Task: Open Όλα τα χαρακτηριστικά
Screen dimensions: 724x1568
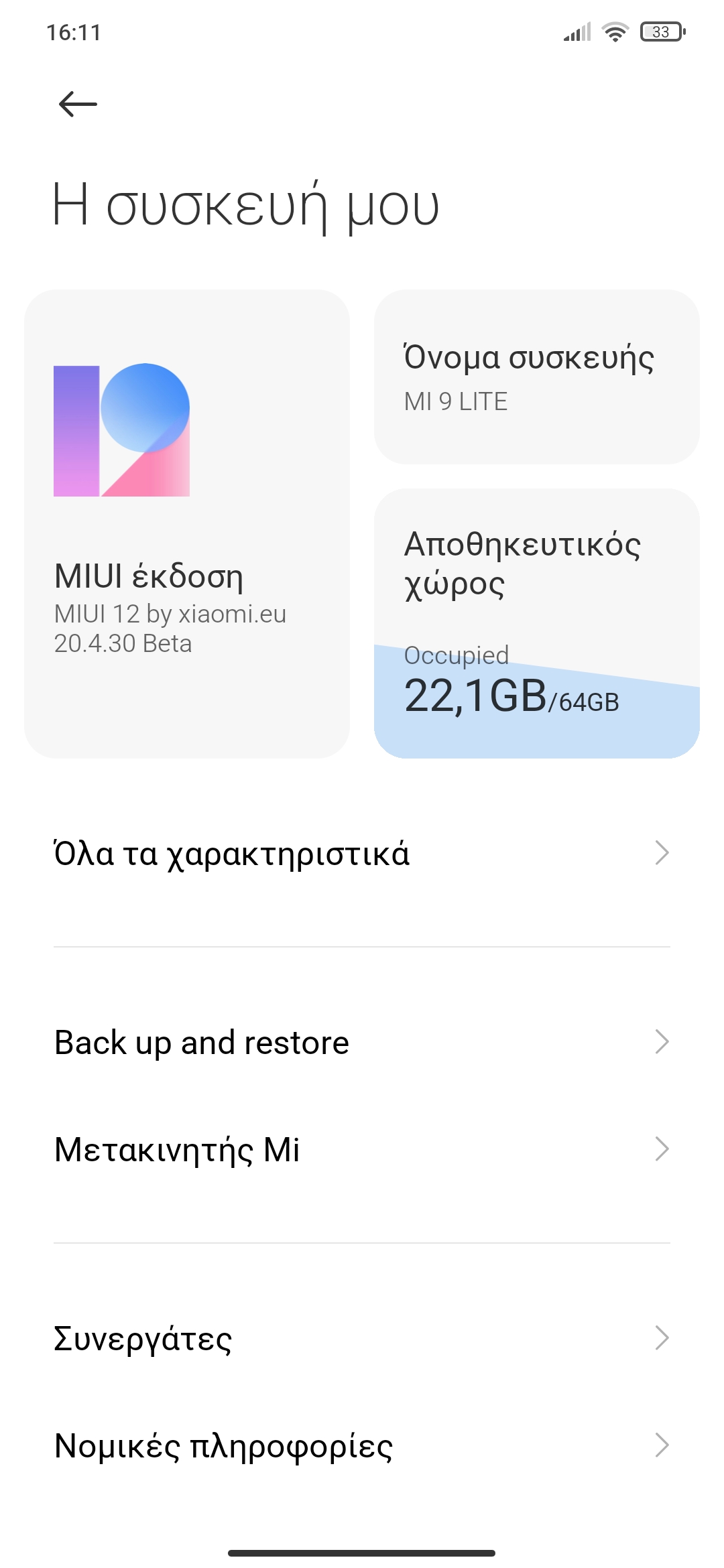Action: pyautogui.click(x=362, y=854)
